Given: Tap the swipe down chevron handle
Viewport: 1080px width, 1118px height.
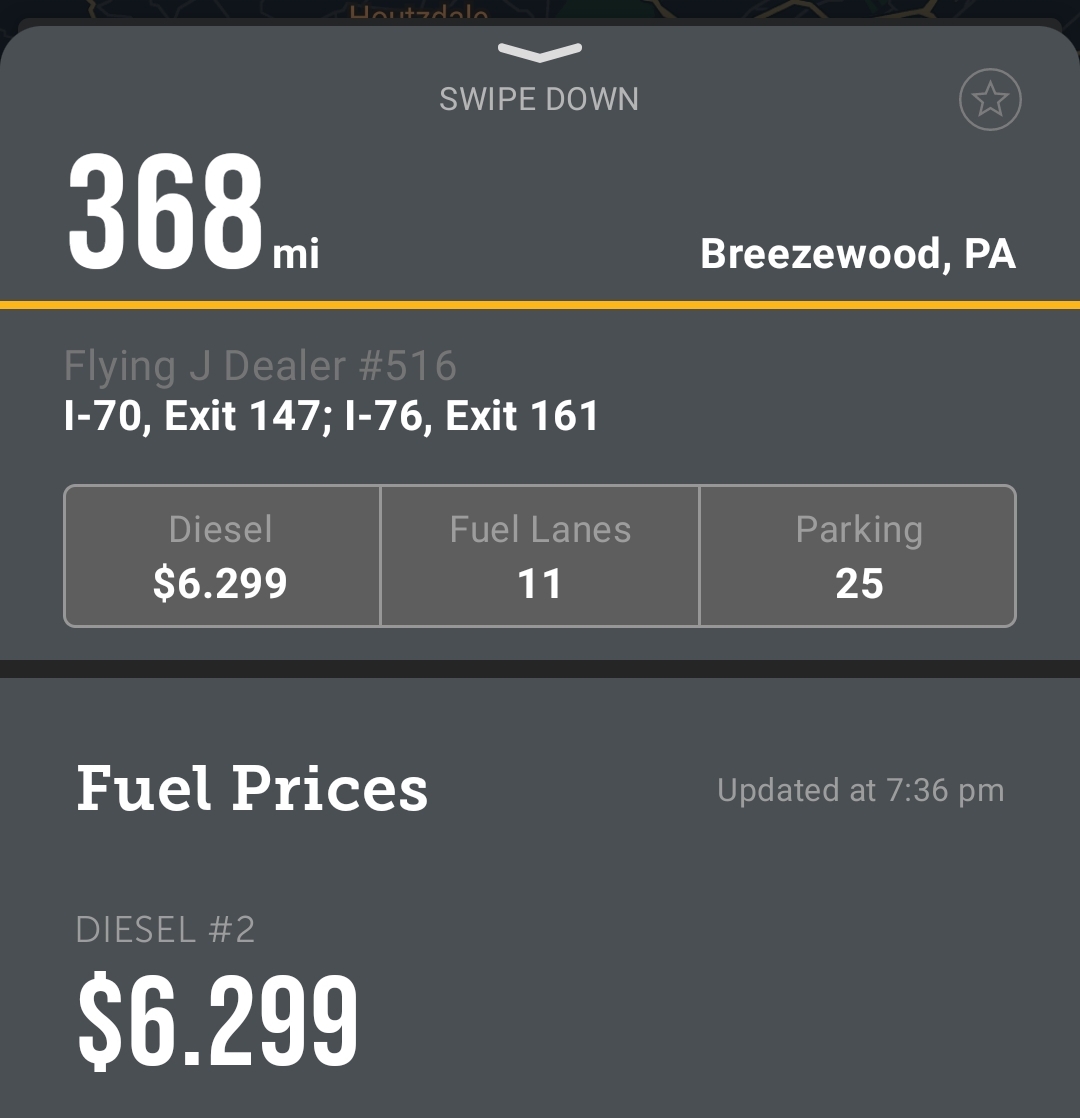Looking at the screenshot, I should pos(539,53).
